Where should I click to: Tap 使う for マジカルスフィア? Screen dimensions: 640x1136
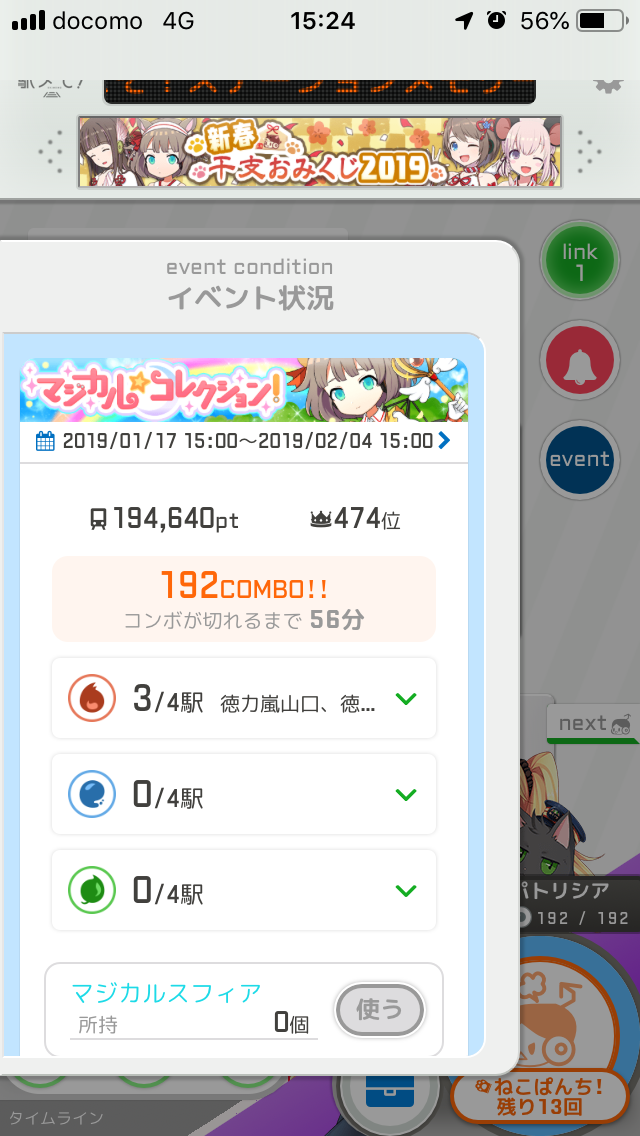[379, 1010]
